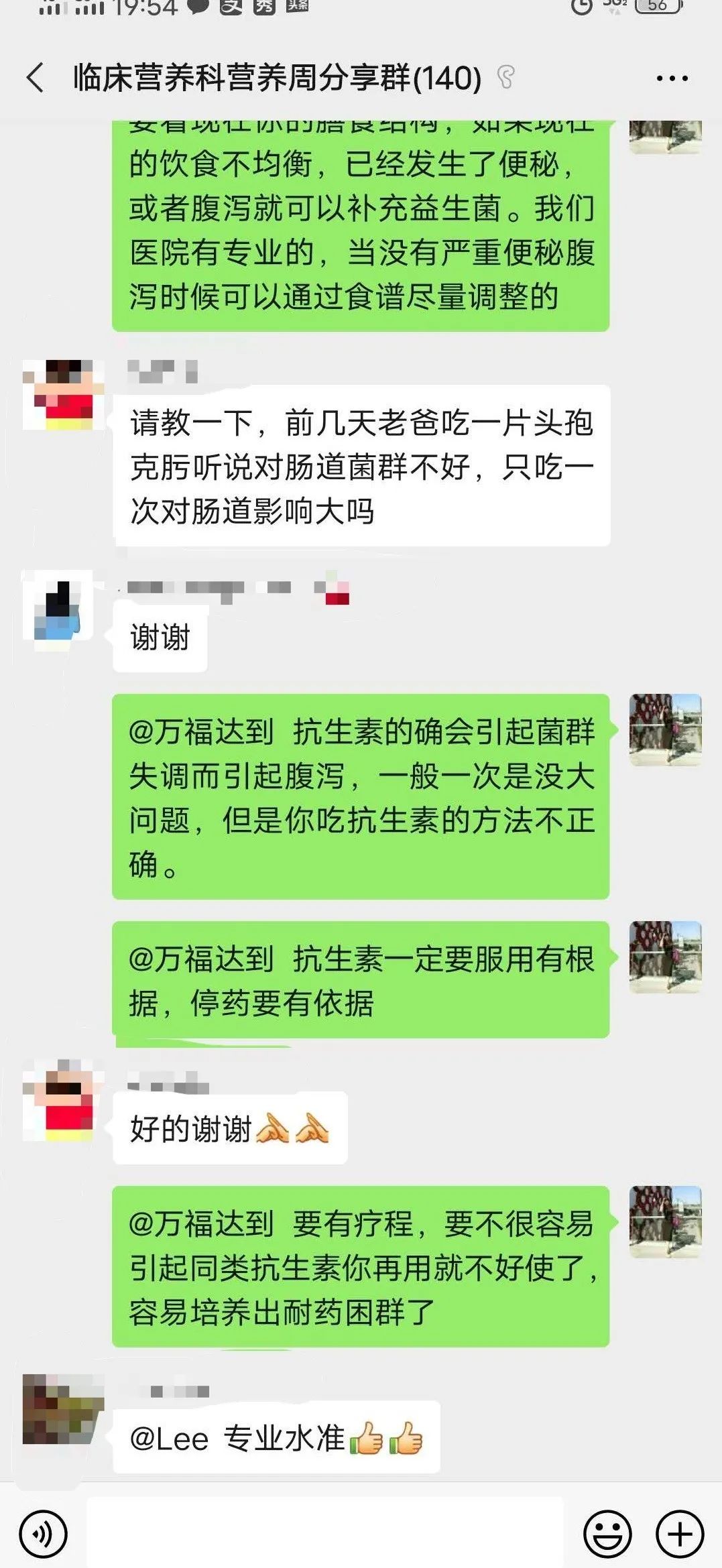Tap the message input field

tap(325, 1533)
